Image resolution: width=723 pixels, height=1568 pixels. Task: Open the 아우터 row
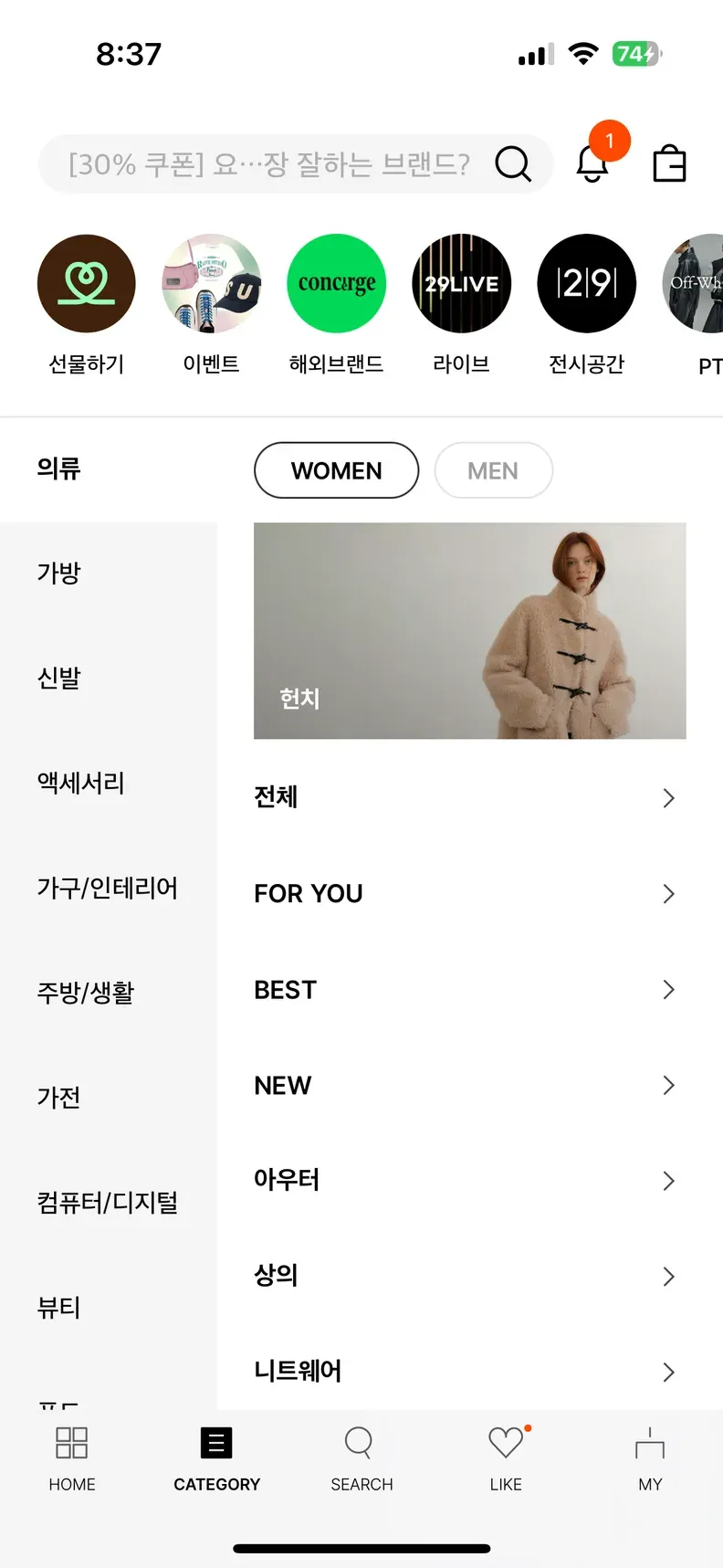click(x=464, y=1180)
